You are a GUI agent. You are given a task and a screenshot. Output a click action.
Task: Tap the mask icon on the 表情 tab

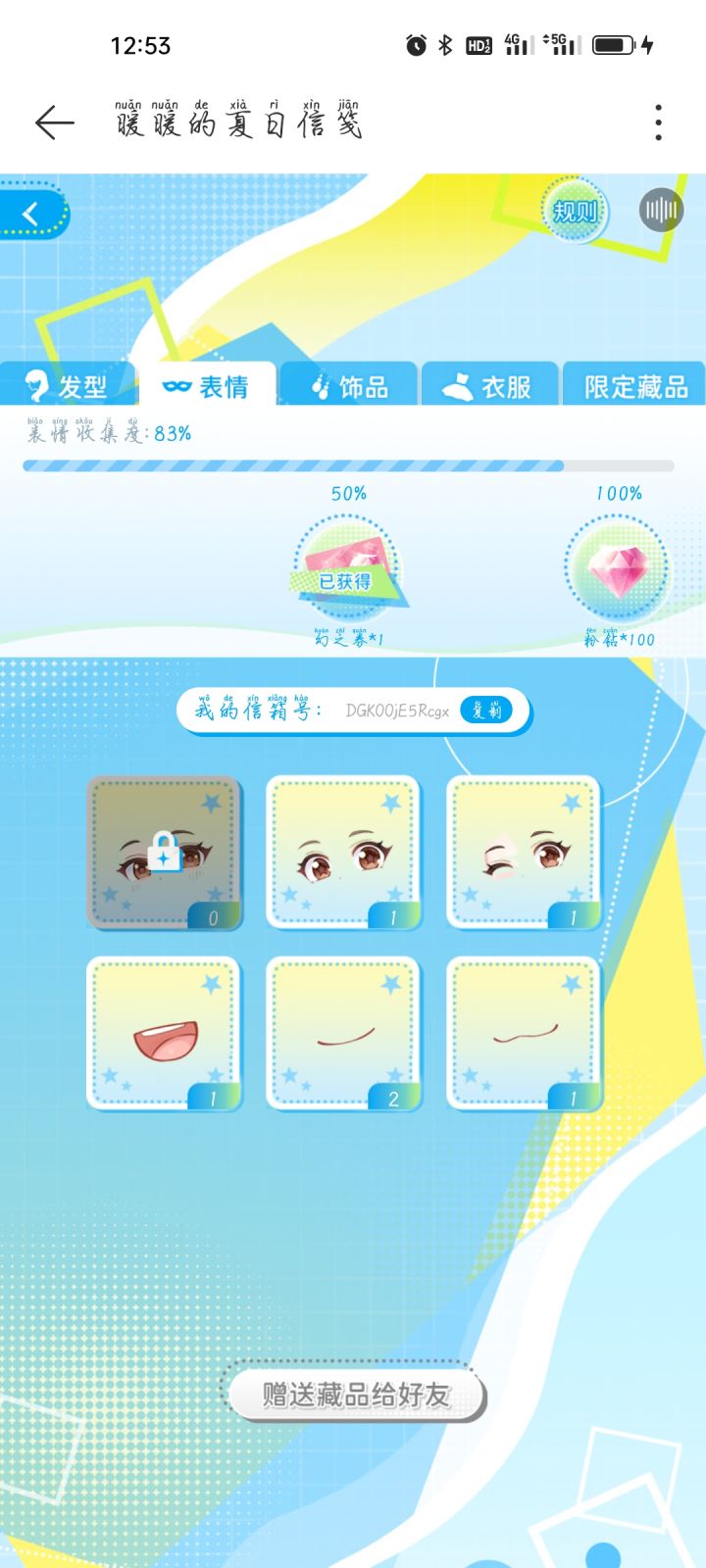point(176,386)
